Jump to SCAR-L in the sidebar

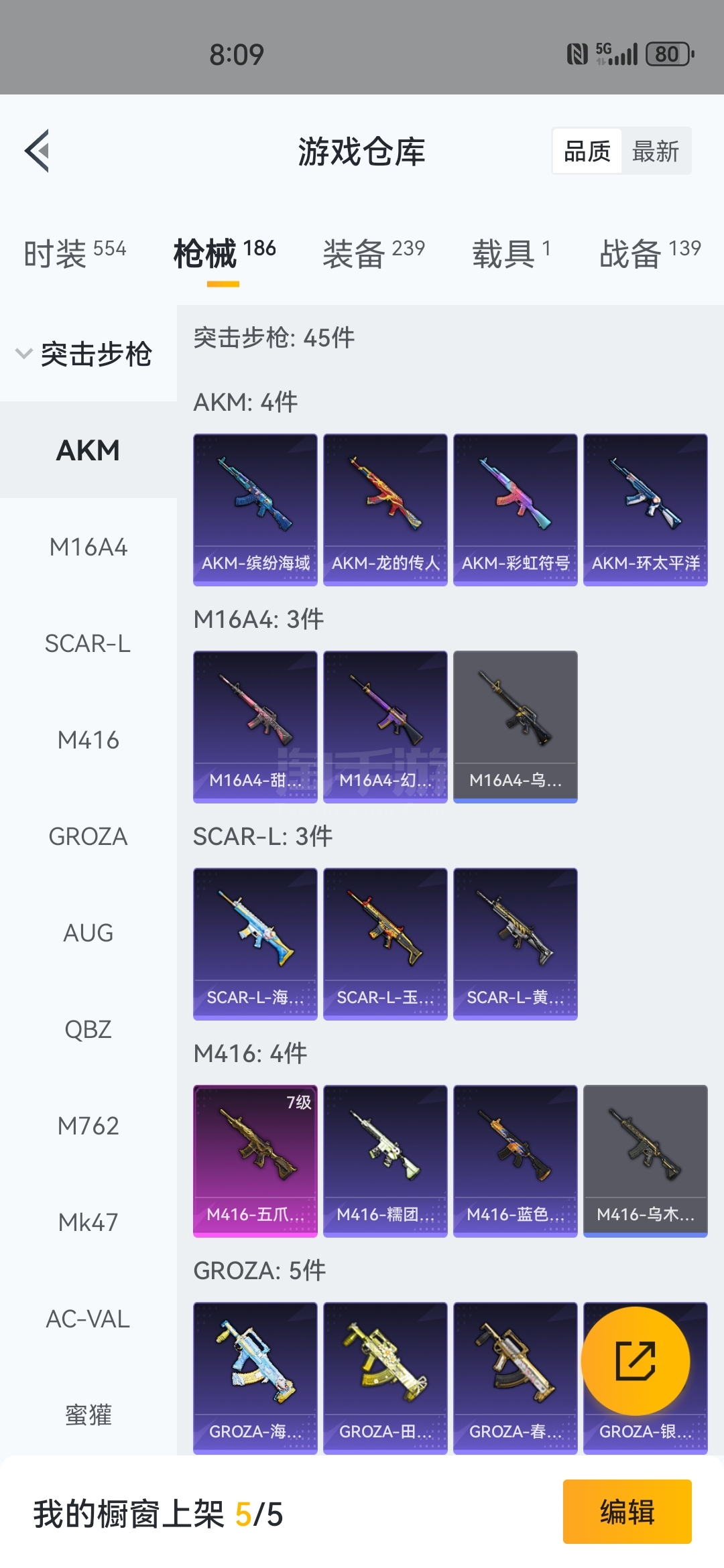point(88,643)
